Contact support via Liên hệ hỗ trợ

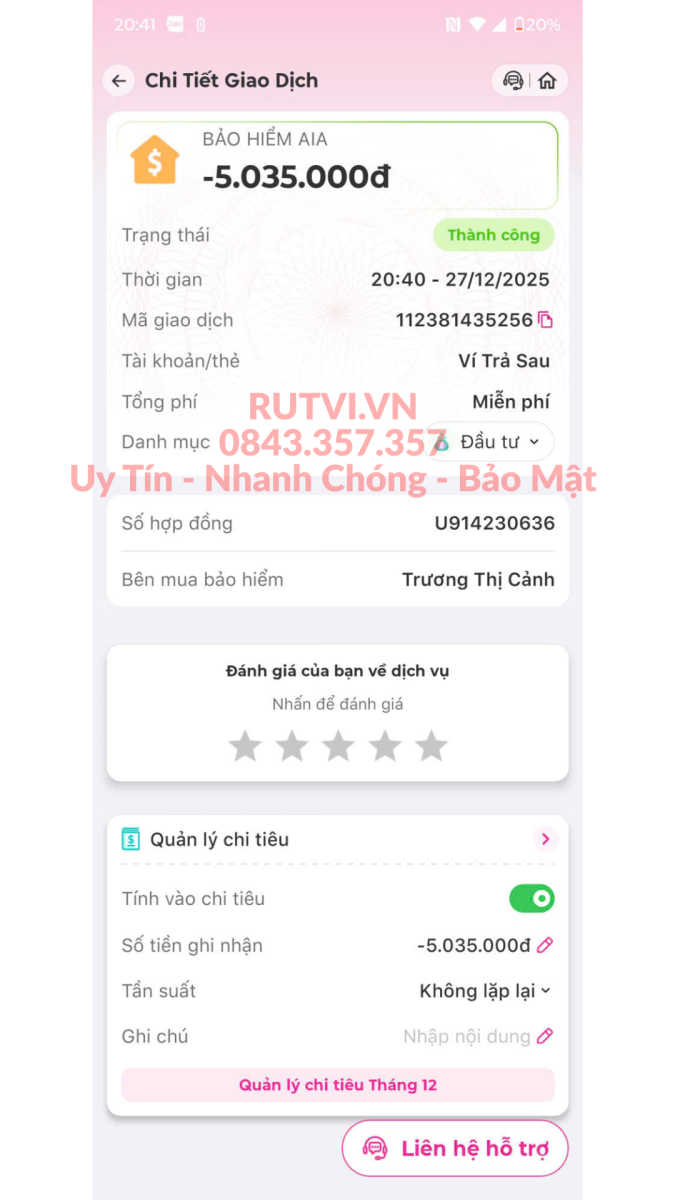pyautogui.click(x=456, y=1148)
